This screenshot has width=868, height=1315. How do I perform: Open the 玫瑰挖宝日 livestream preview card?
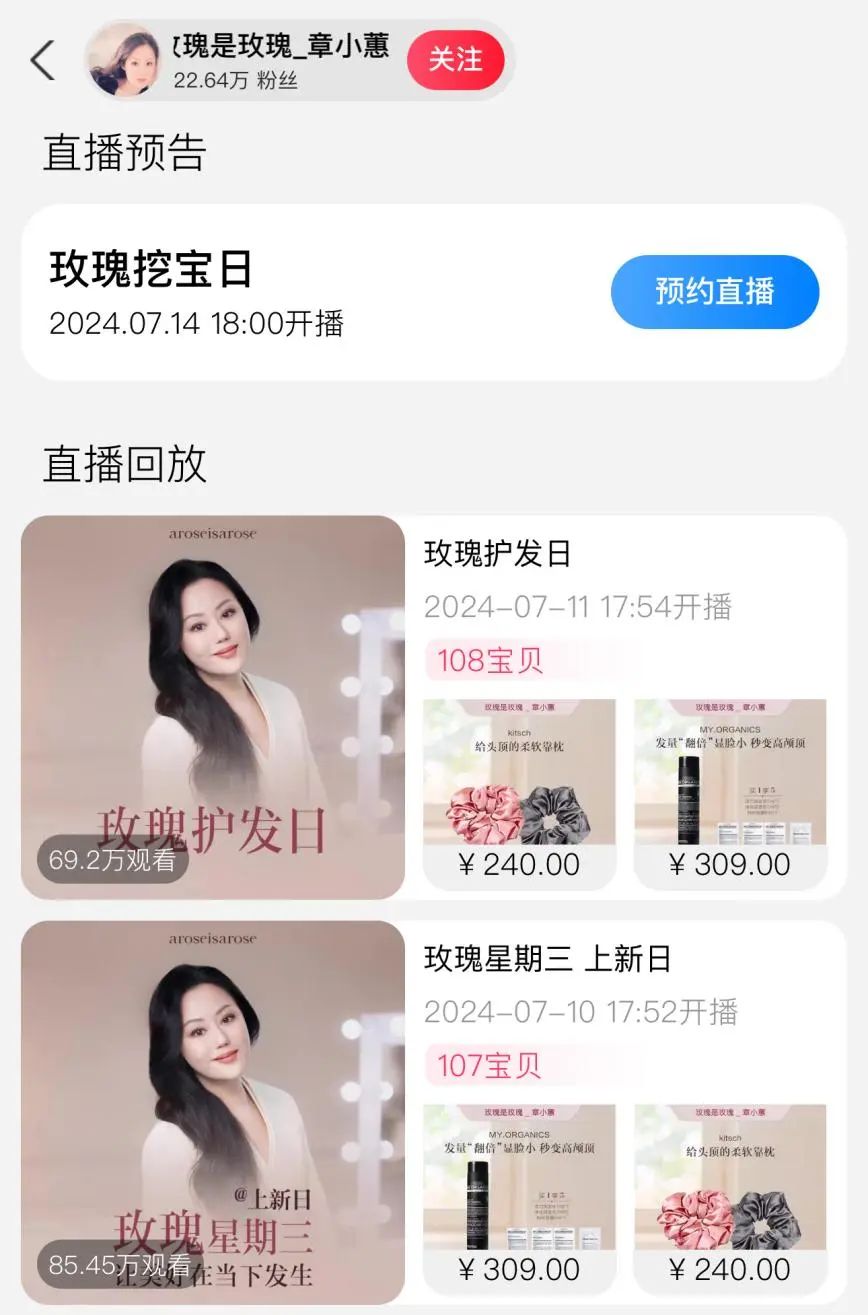tap(300, 292)
